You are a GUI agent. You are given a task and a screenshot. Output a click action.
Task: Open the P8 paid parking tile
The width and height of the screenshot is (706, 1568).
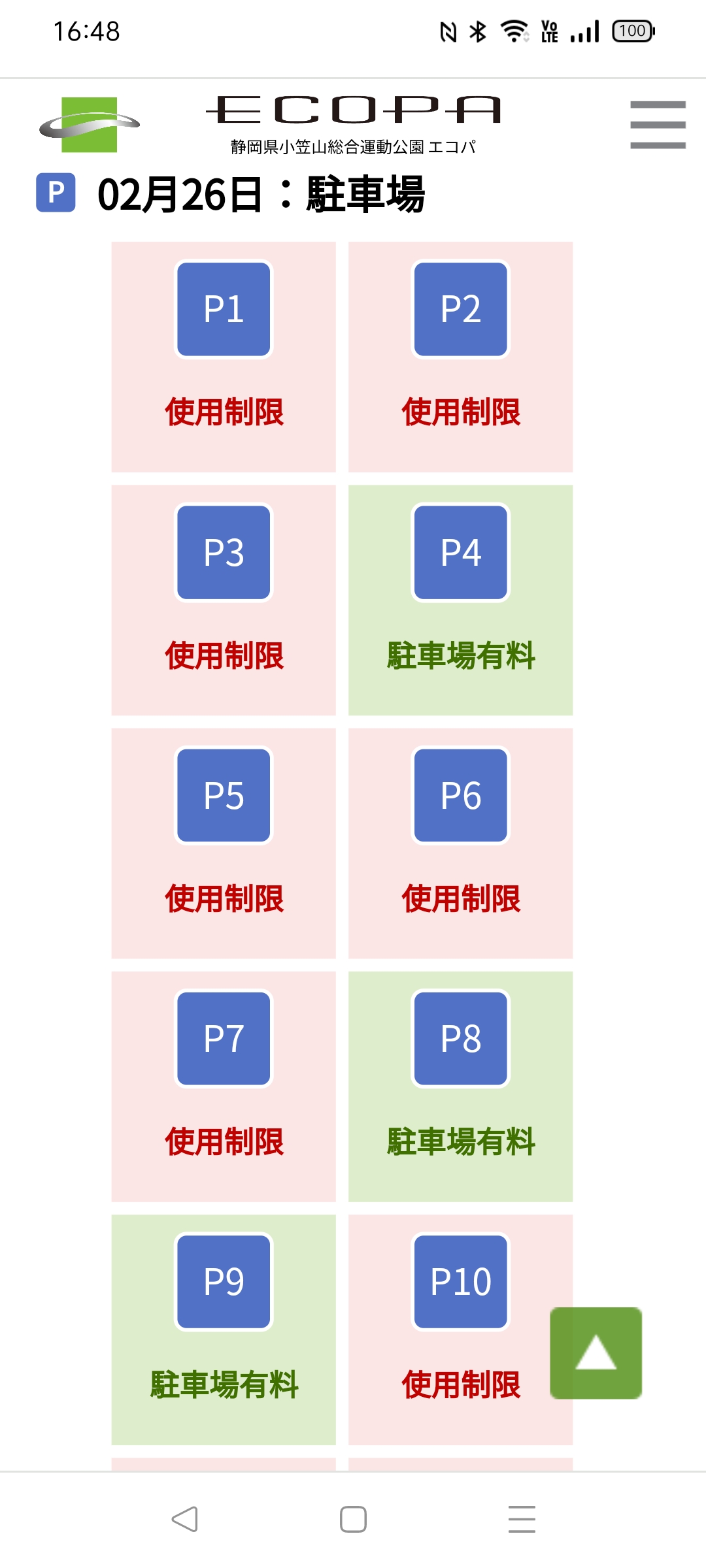[460, 1086]
